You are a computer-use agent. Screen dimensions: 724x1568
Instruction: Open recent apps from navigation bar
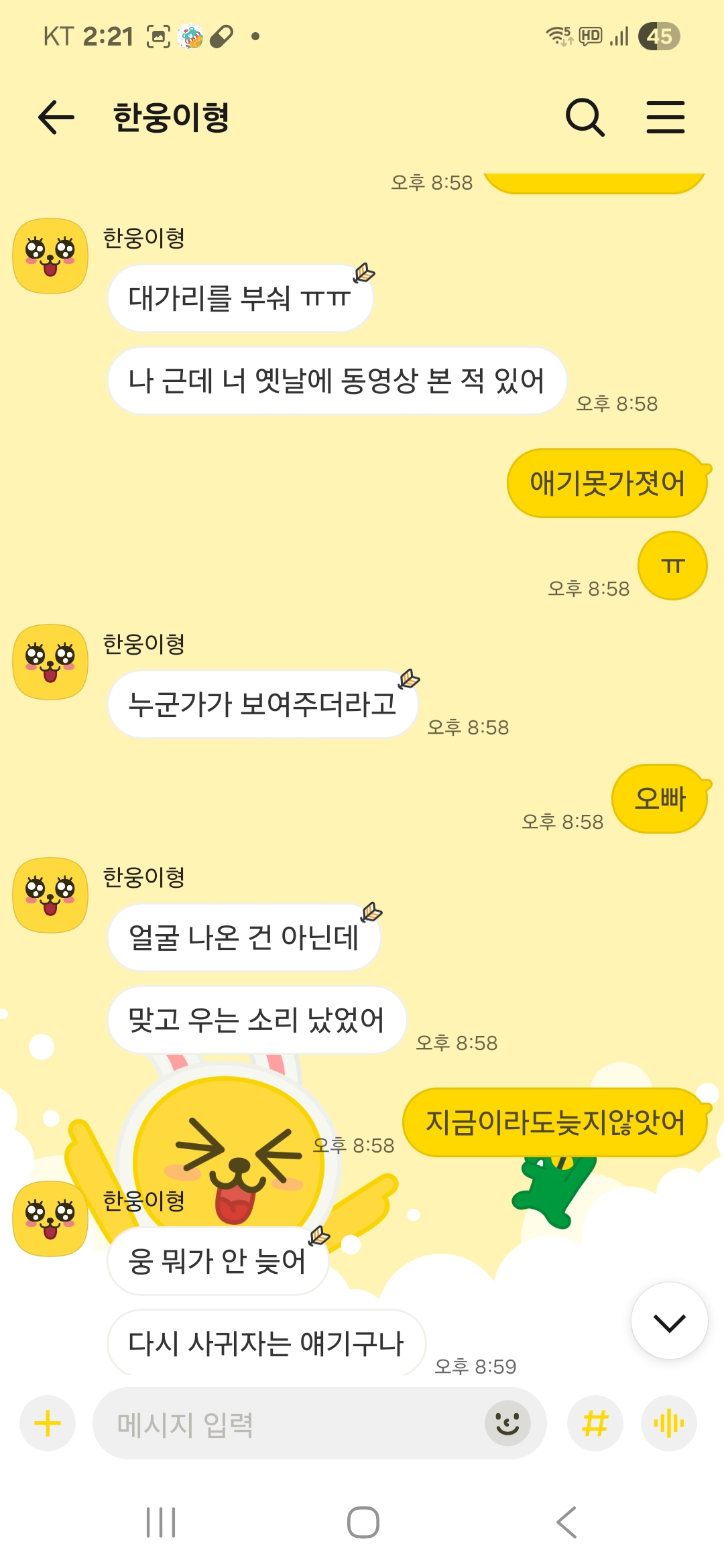pos(161,1522)
